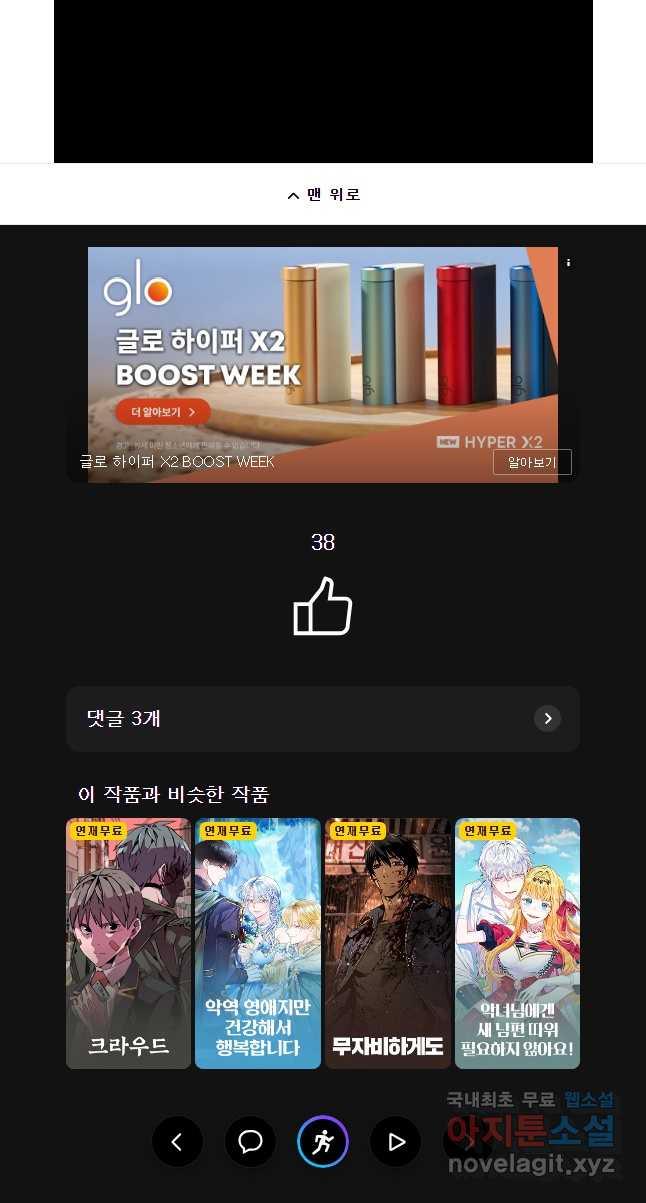The height and width of the screenshot is (1203, 646).
Task: Tap 맨 위로 to jump to top
Action: (x=323, y=195)
